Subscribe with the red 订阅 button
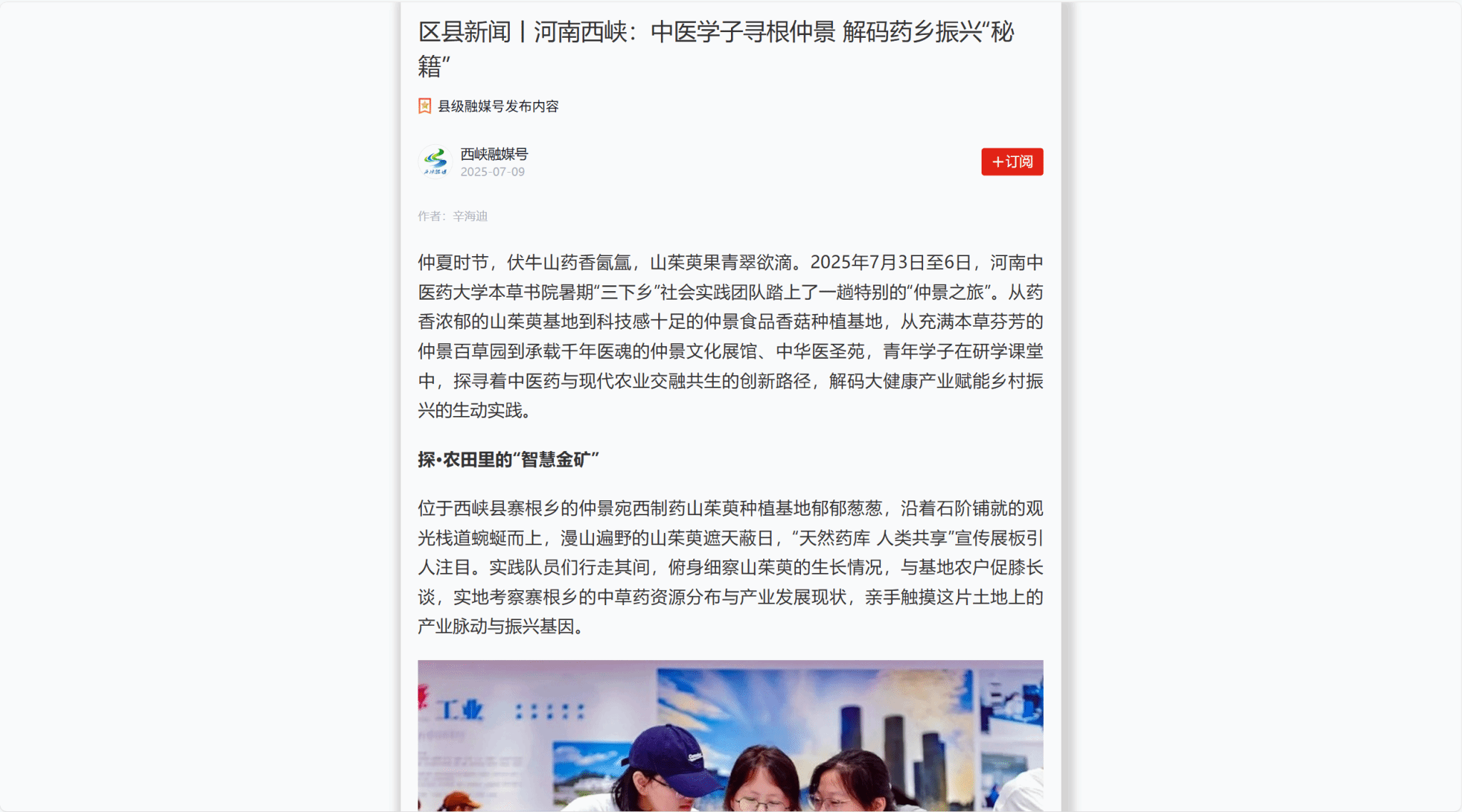The image size is (1462, 812). (1012, 162)
